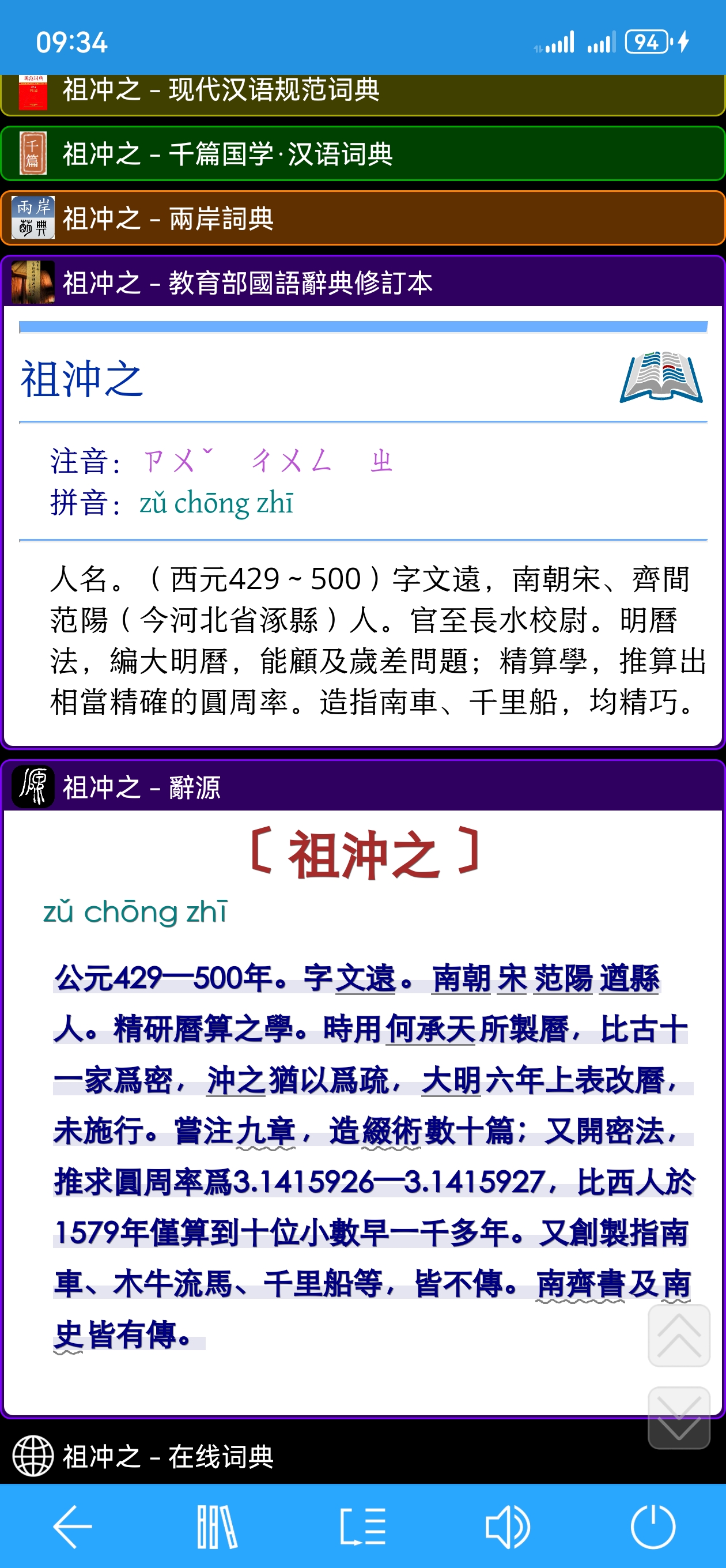Image resolution: width=726 pixels, height=1568 pixels.
Task: Tap the open book icon beside 祖沖之
Action: (x=661, y=376)
